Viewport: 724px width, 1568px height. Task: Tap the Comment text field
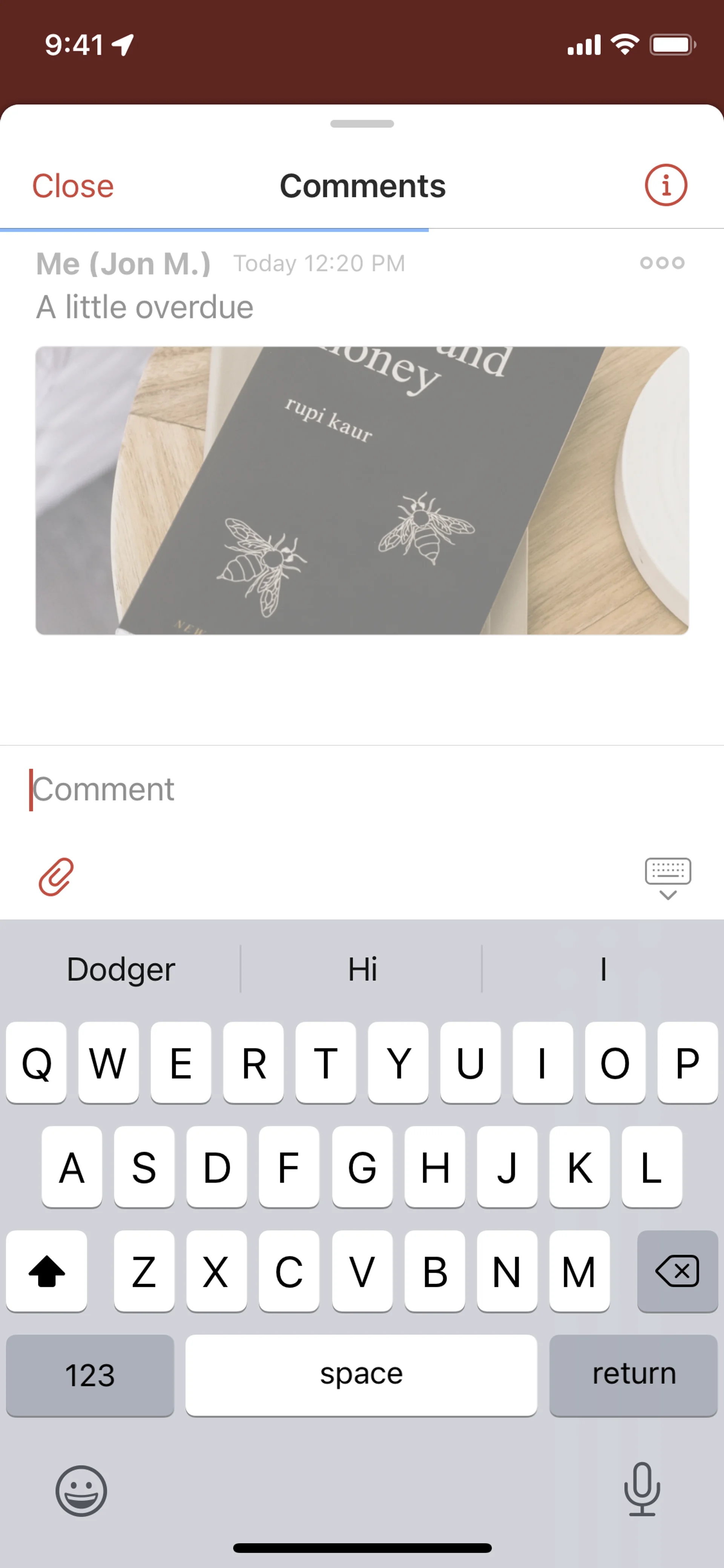point(362,789)
